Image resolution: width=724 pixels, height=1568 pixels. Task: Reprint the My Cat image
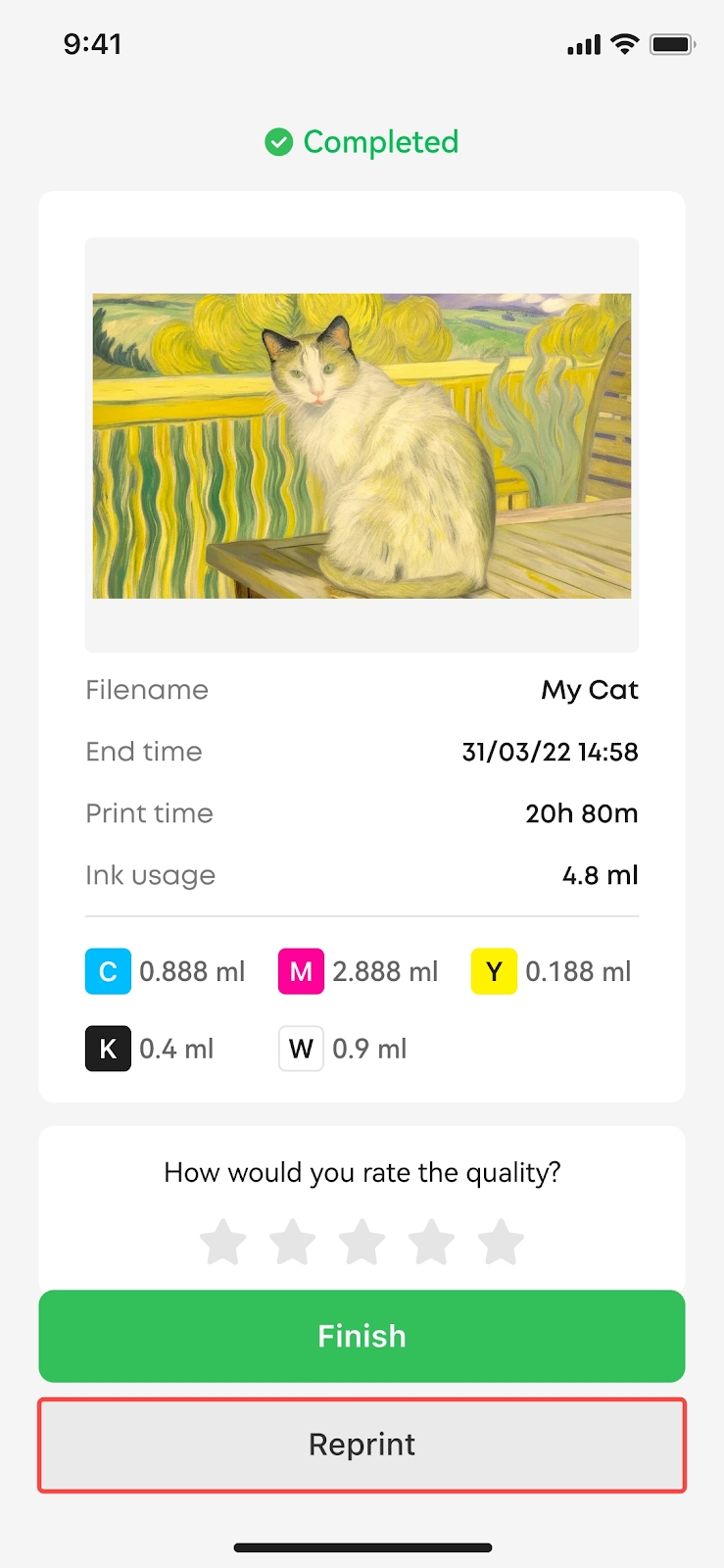[362, 1445]
